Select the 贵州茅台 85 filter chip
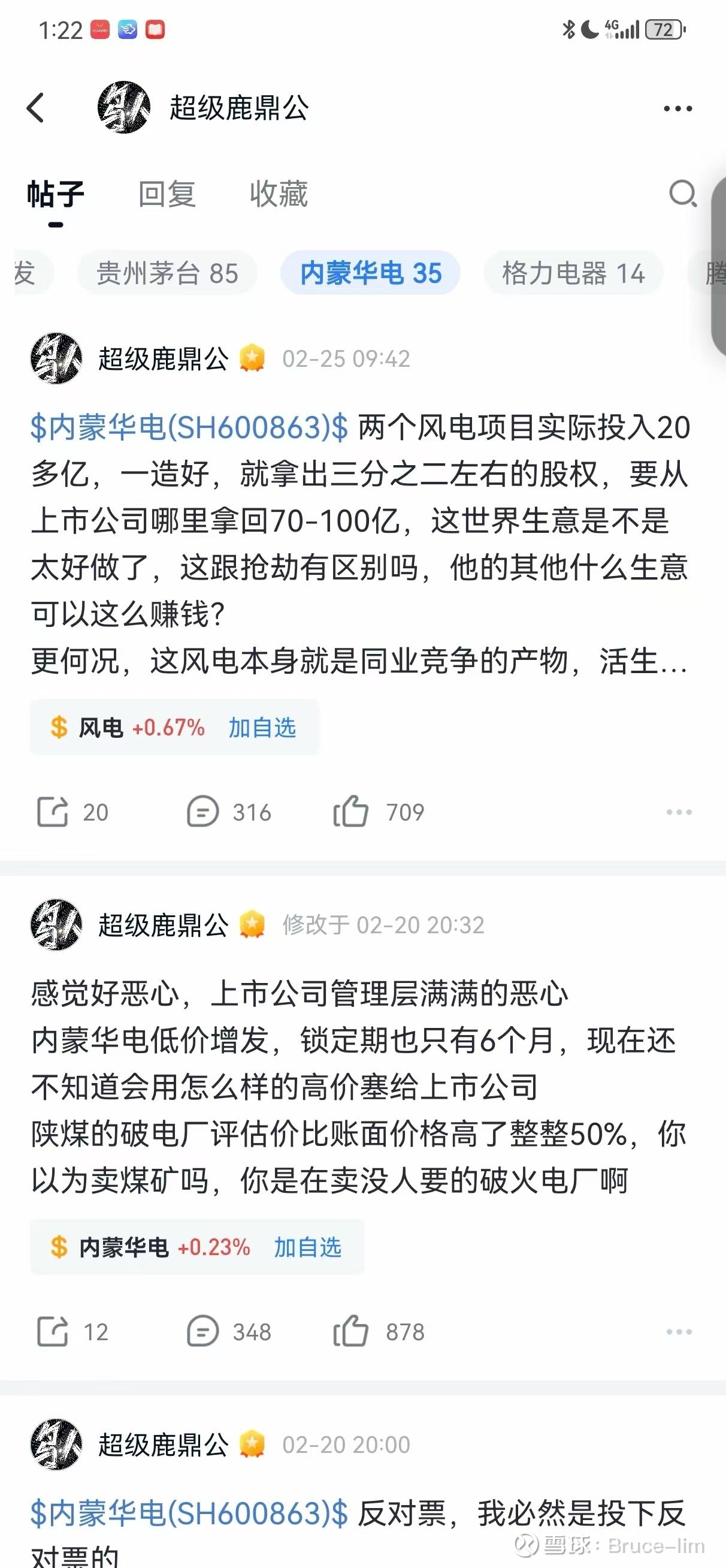The image size is (726, 1568). pyautogui.click(x=167, y=273)
